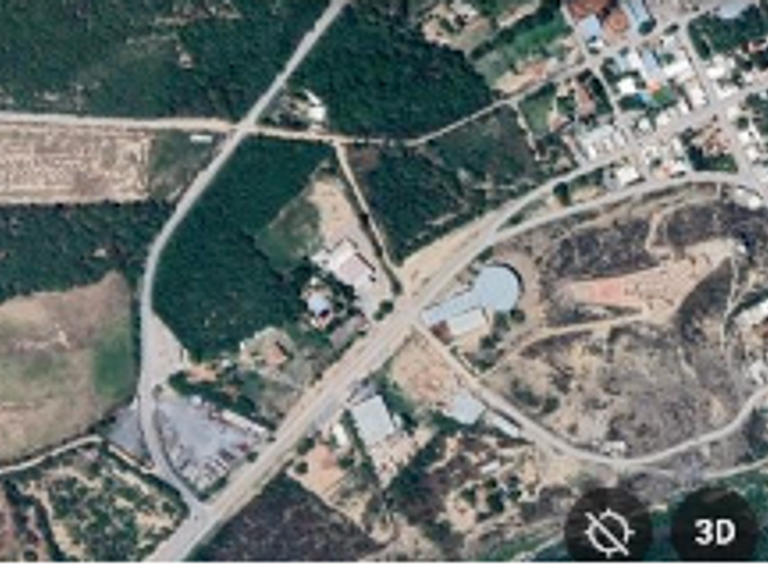Switch the map to 3D view
The width and height of the screenshot is (768, 576).
(x=714, y=529)
